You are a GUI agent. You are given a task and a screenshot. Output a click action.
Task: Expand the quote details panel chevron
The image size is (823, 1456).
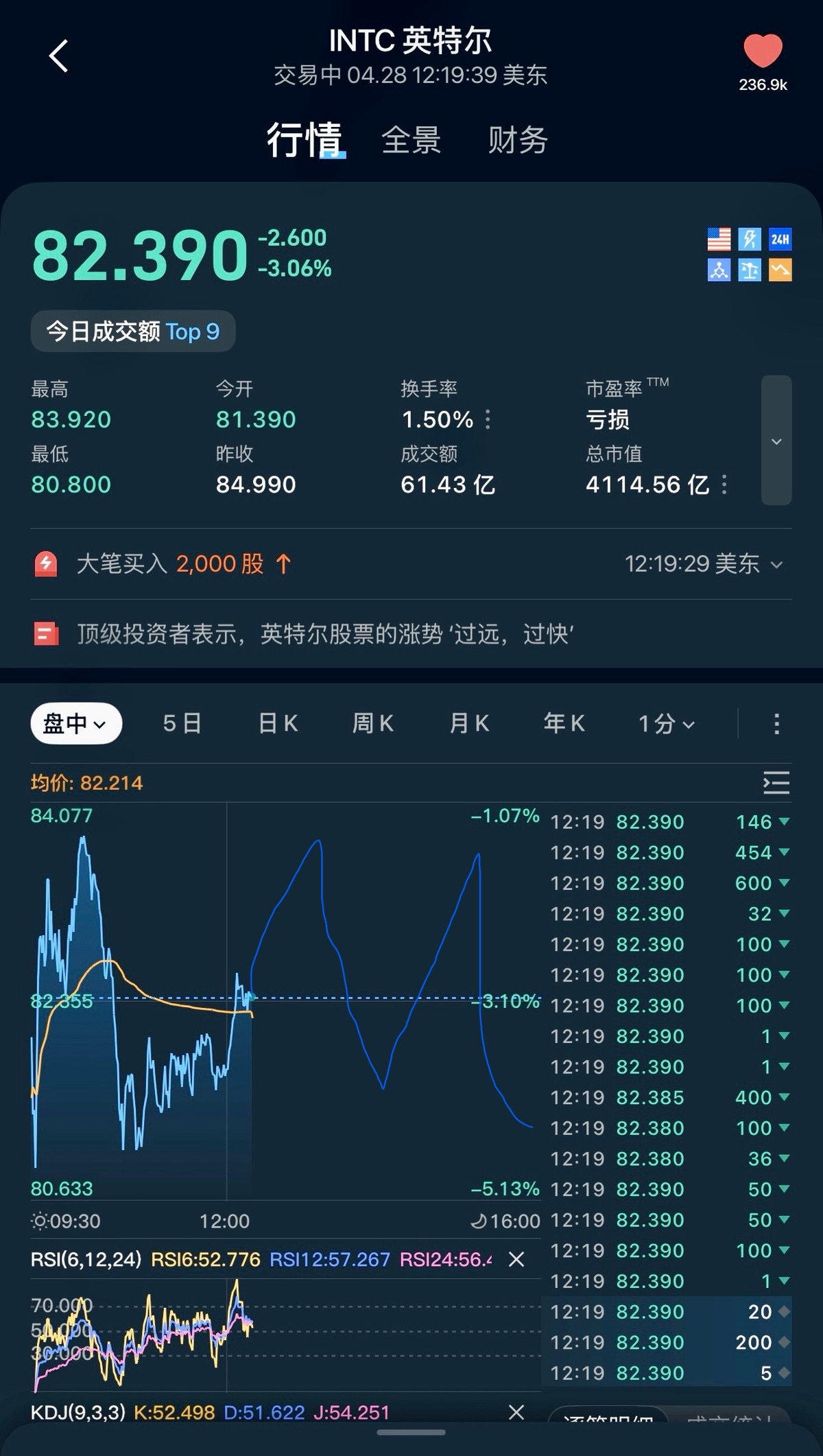pos(776,441)
